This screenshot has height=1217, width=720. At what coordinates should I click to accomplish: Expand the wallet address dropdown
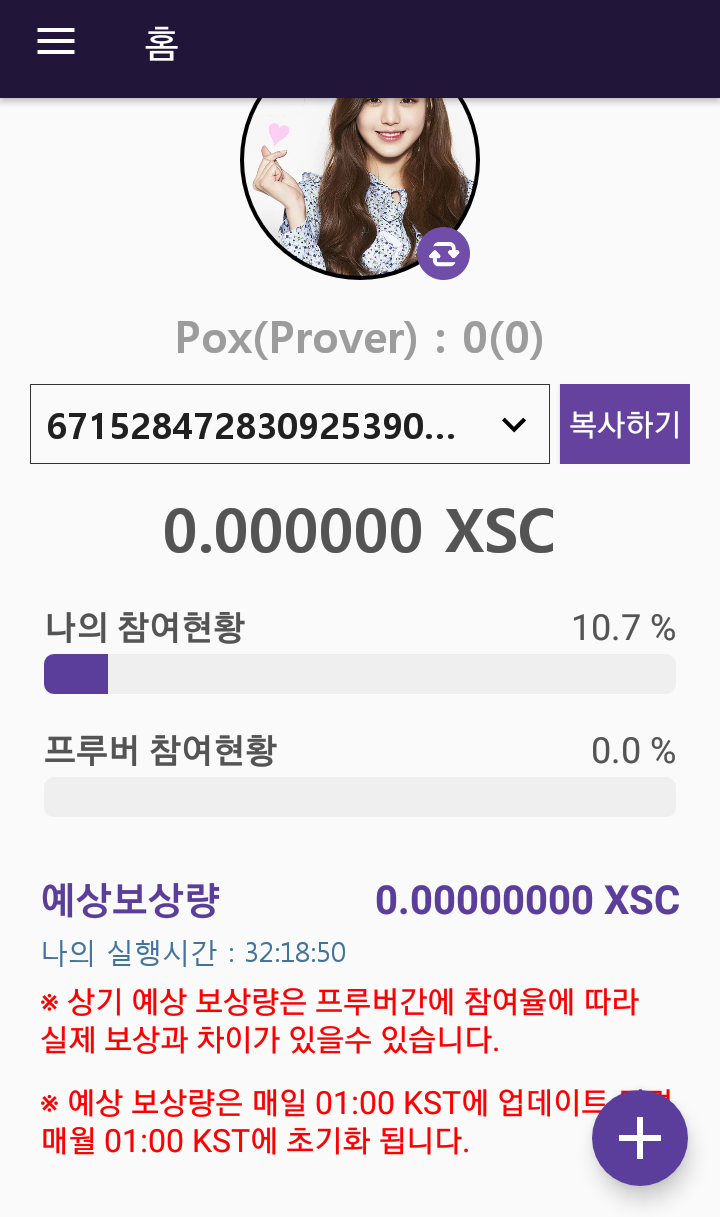pos(290,424)
